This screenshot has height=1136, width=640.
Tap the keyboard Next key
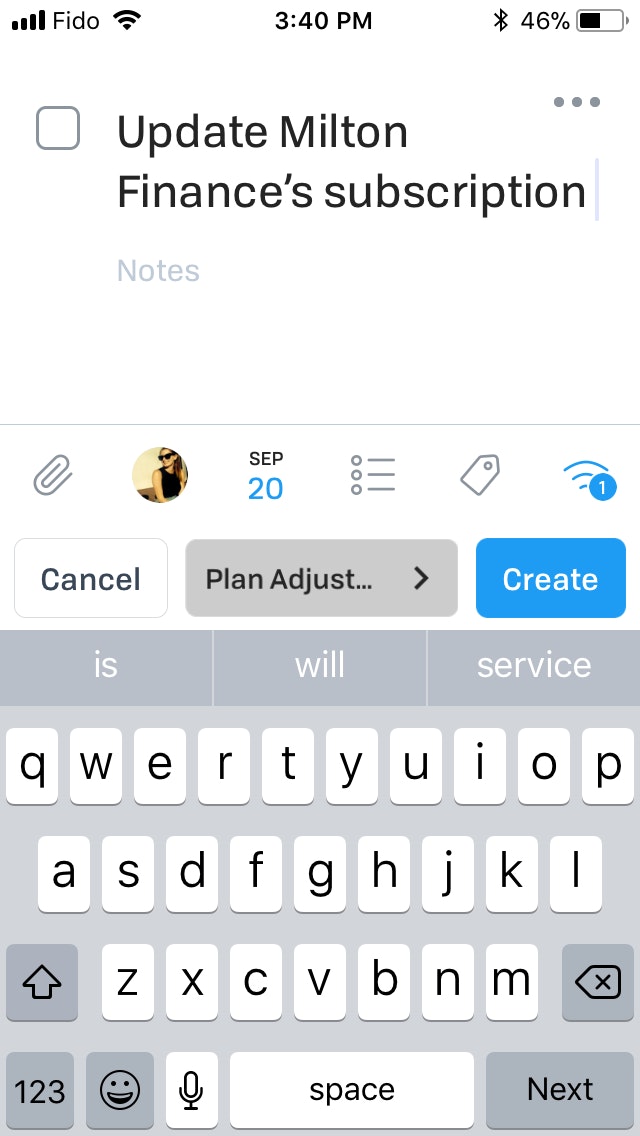(560, 1090)
